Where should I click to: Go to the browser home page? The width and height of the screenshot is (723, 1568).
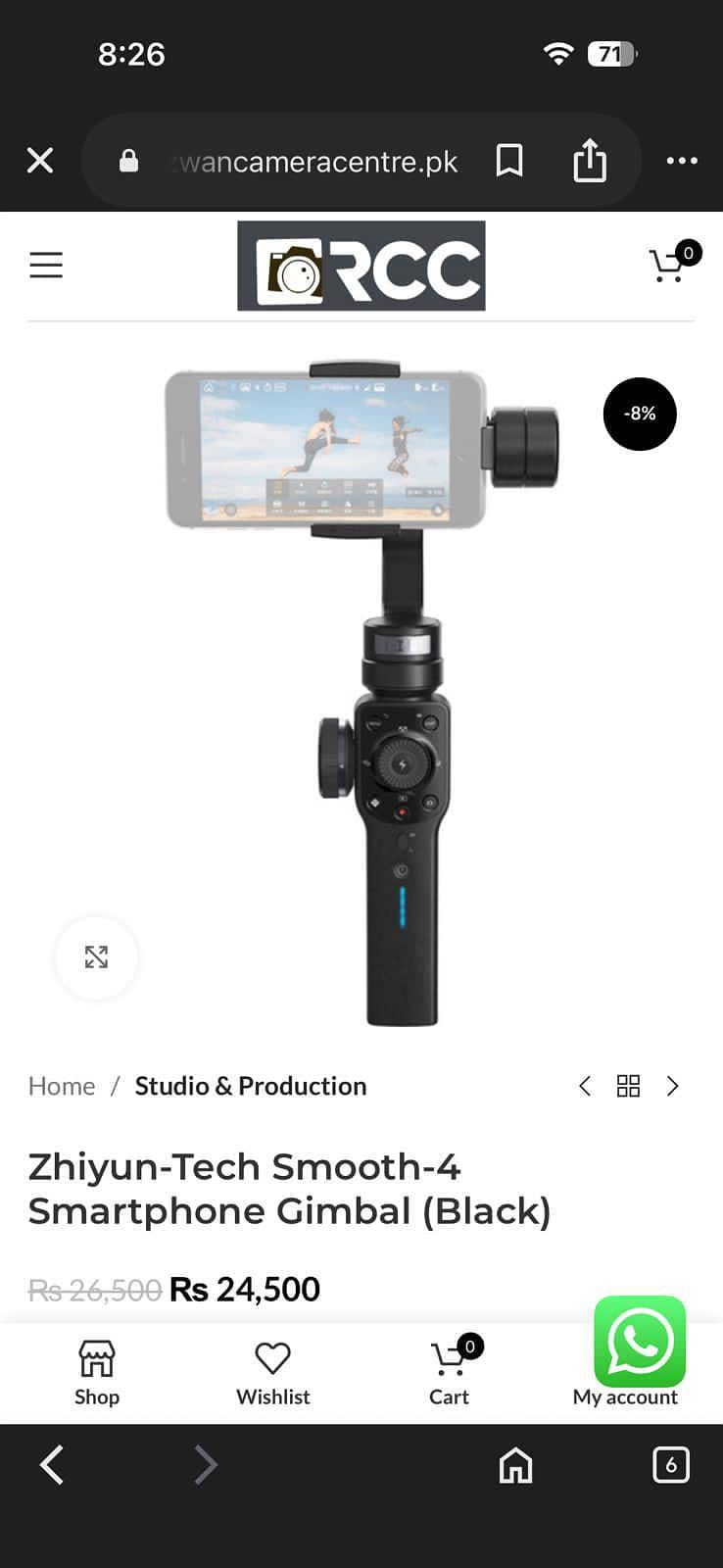(515, 1466)
